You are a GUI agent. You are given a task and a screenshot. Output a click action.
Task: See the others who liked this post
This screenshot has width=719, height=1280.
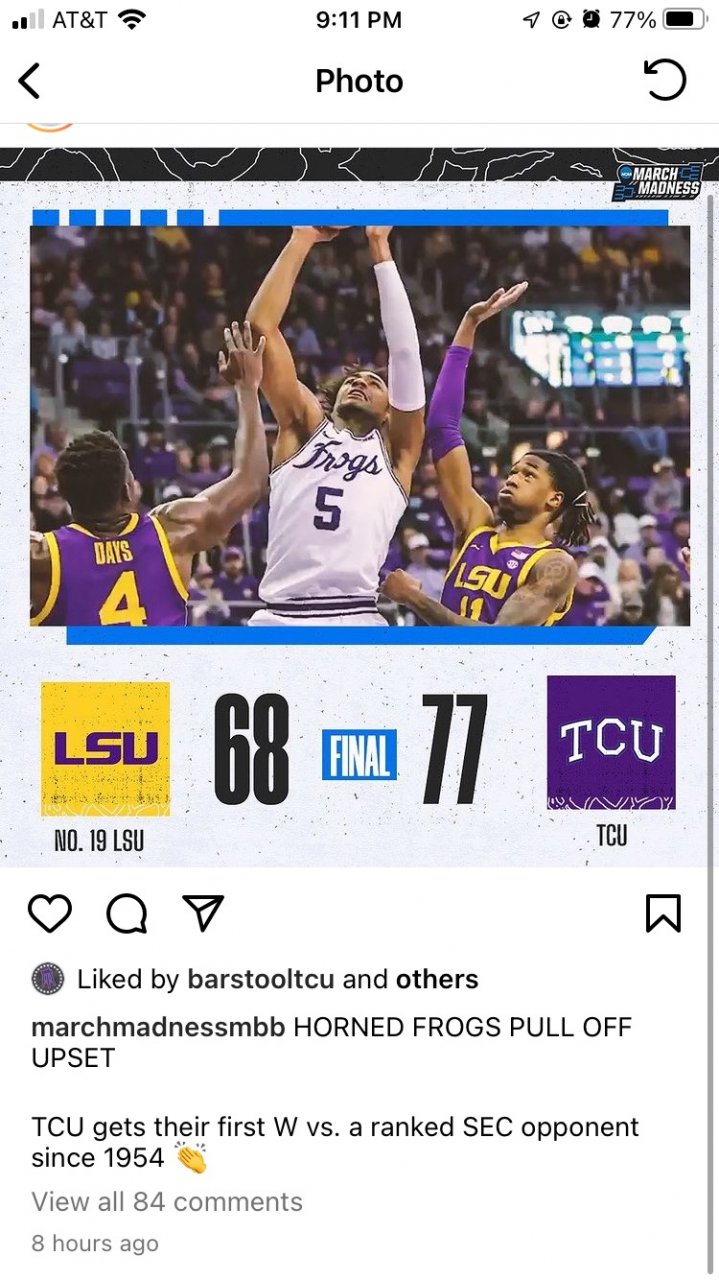tap(437, 979)
